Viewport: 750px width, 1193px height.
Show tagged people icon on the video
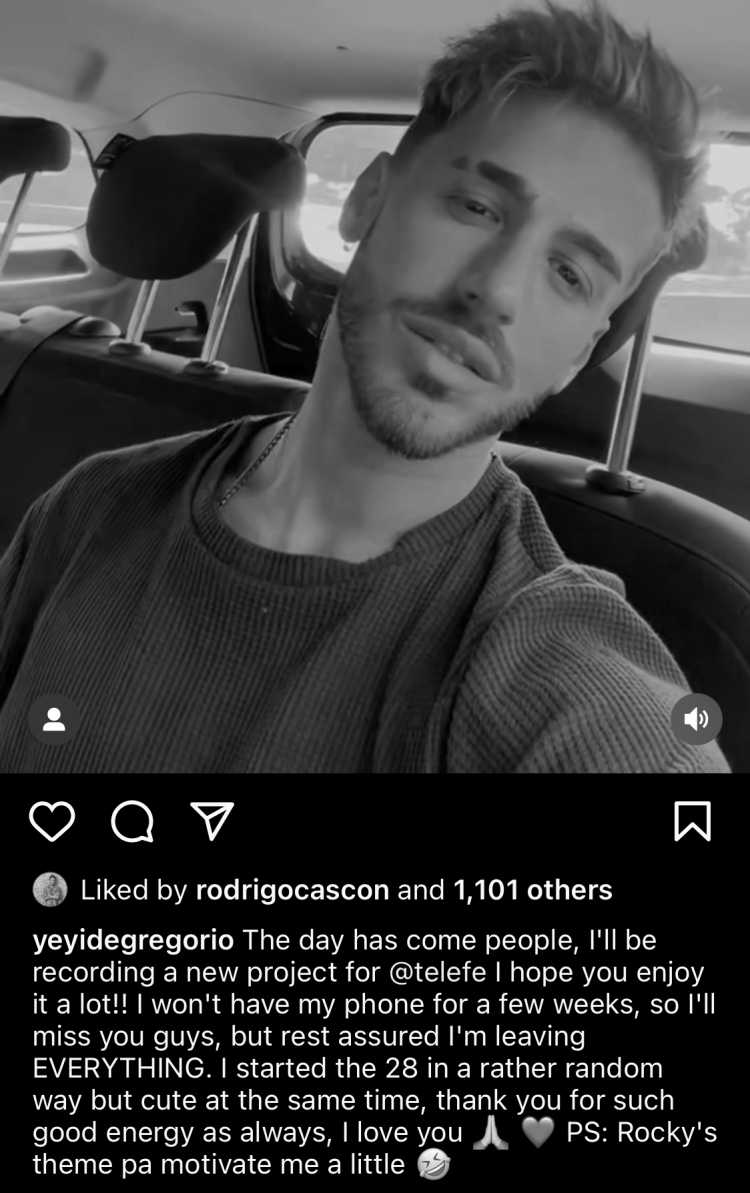(x=54, y=719)
